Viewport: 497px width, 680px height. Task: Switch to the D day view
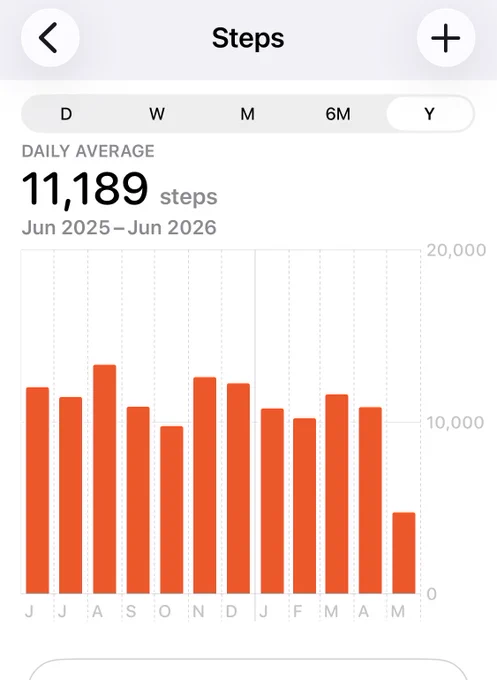(x=66, y=114)
